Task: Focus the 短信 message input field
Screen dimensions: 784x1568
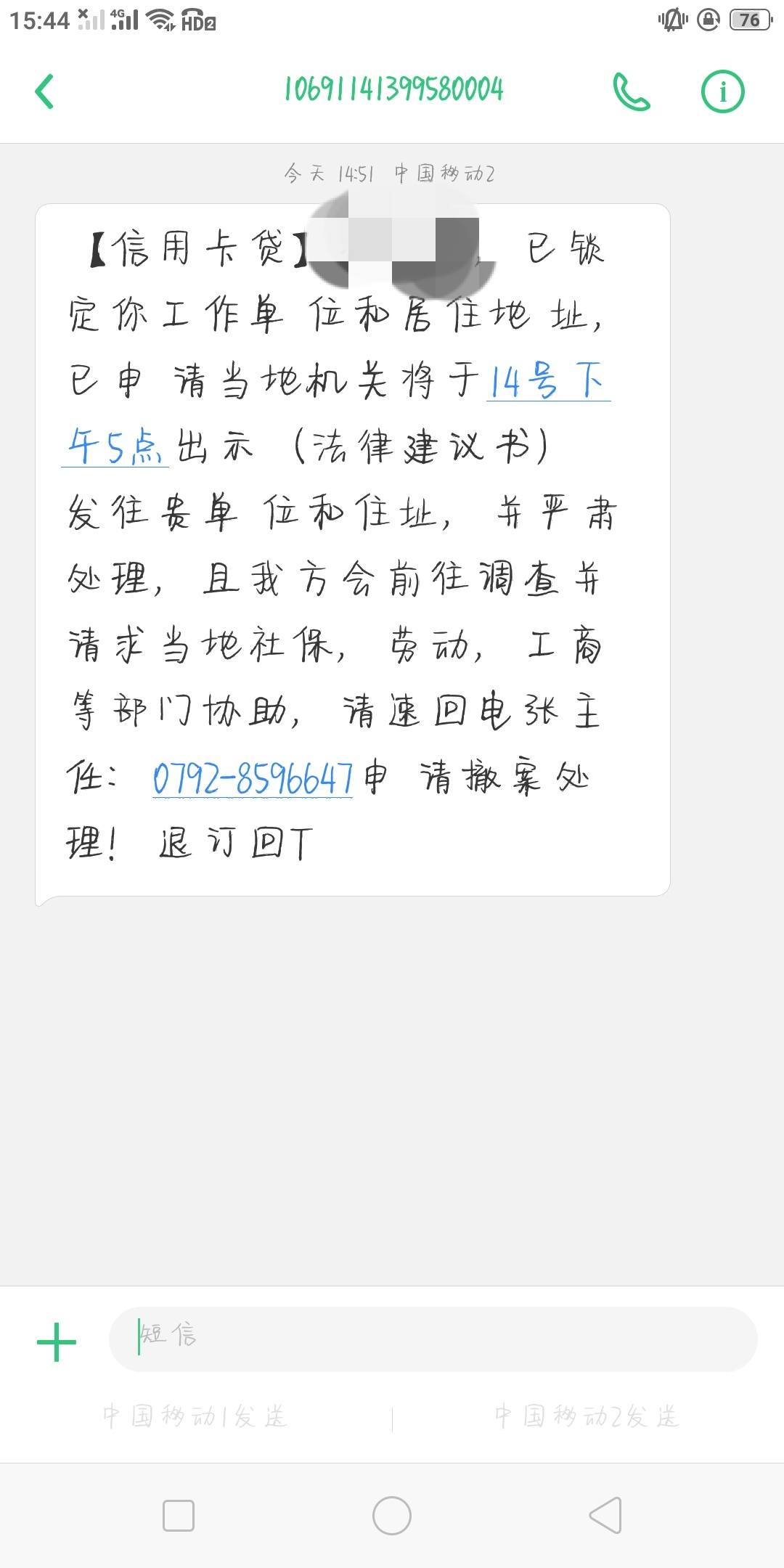Action: pos(433,1339)
